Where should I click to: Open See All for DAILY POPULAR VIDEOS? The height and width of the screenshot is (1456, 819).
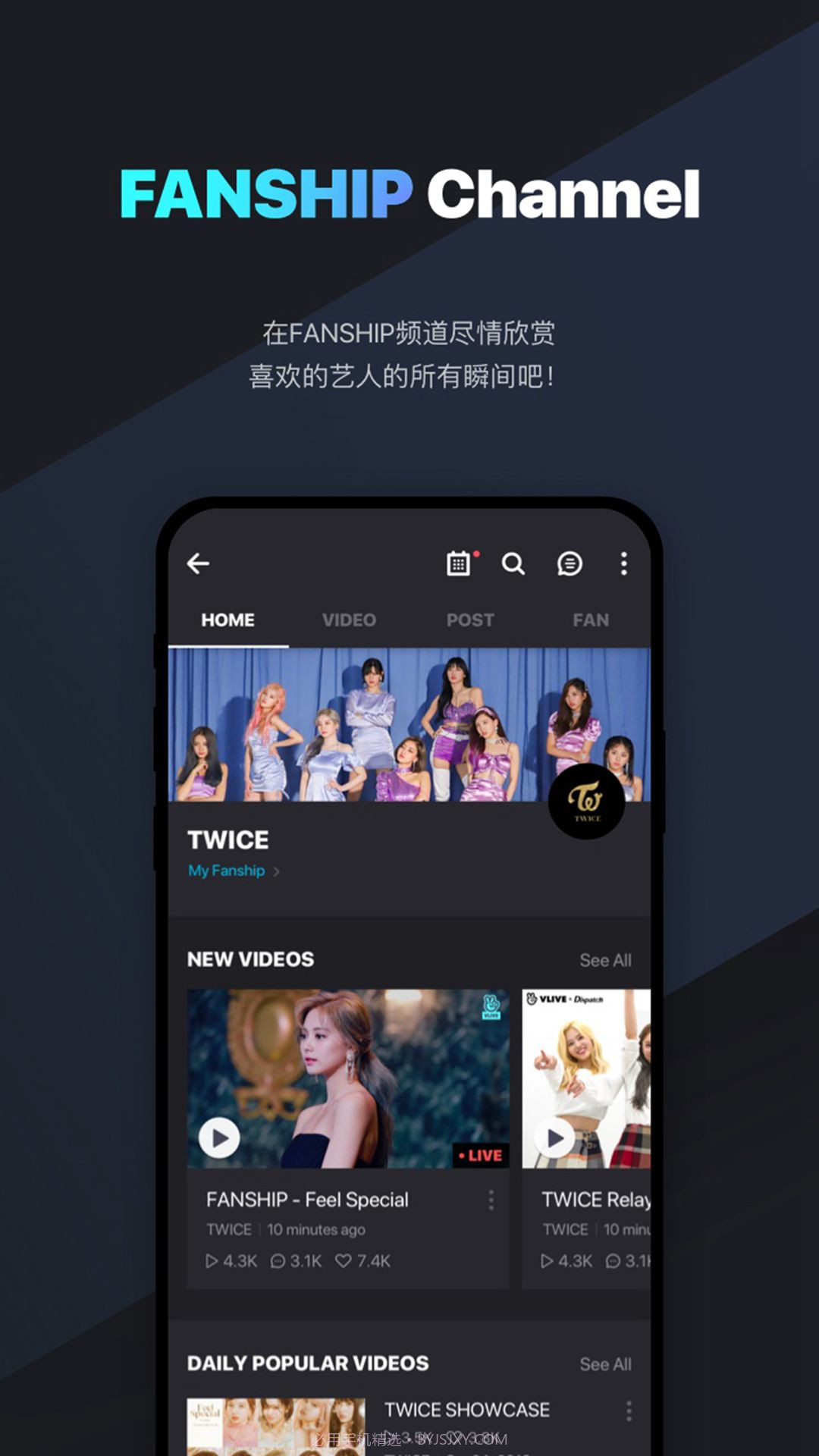coord(605,1363)
